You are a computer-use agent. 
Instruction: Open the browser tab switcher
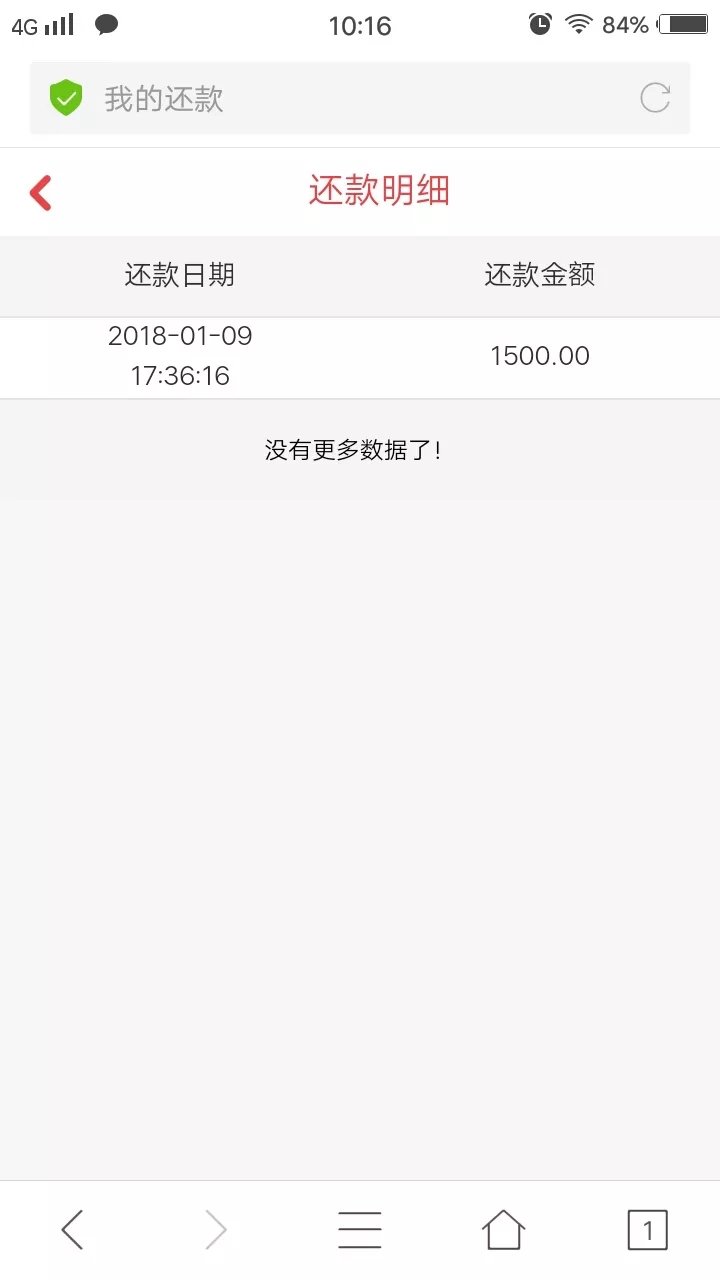click(647, 1230)
